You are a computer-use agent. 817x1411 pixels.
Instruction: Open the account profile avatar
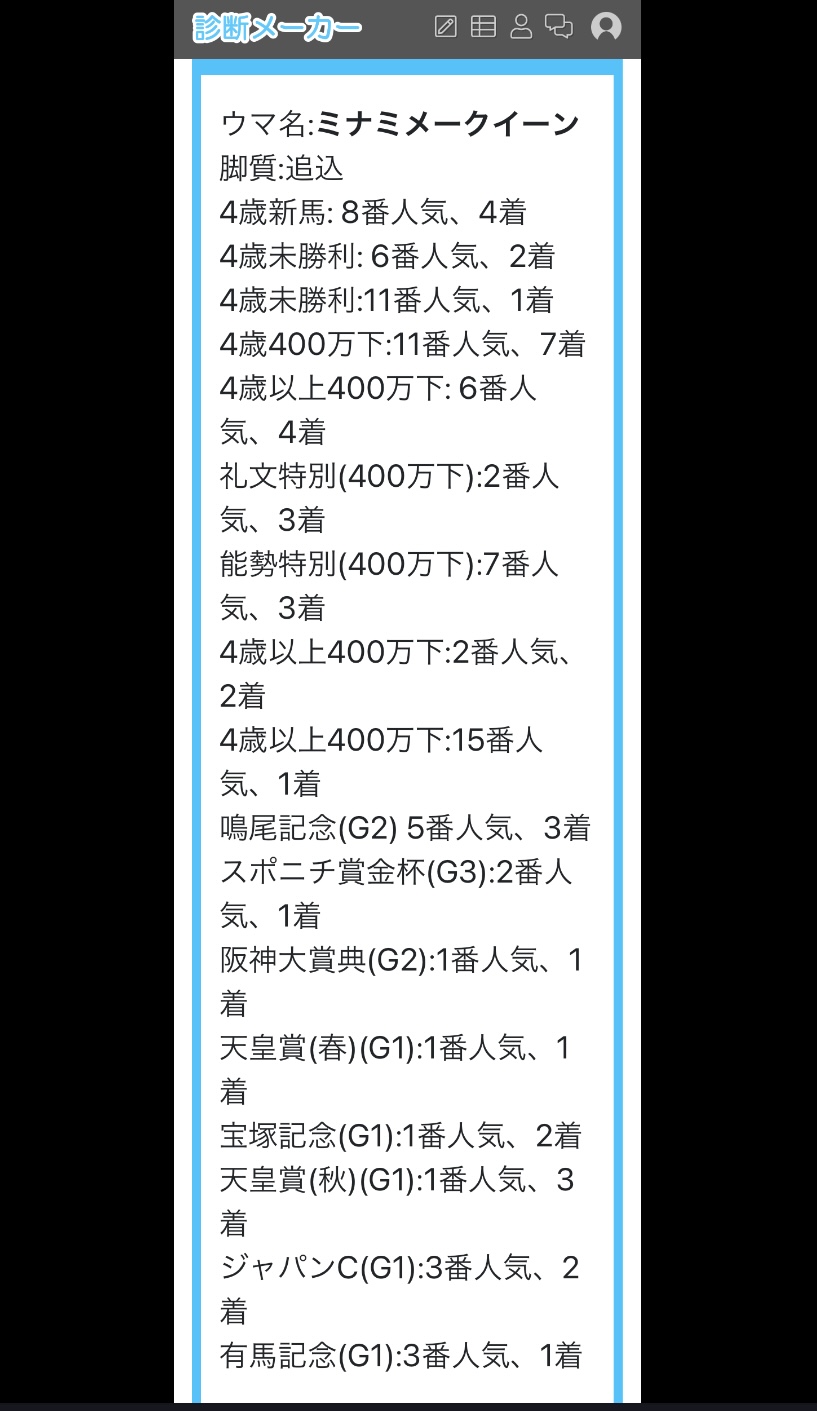[606, 27]
